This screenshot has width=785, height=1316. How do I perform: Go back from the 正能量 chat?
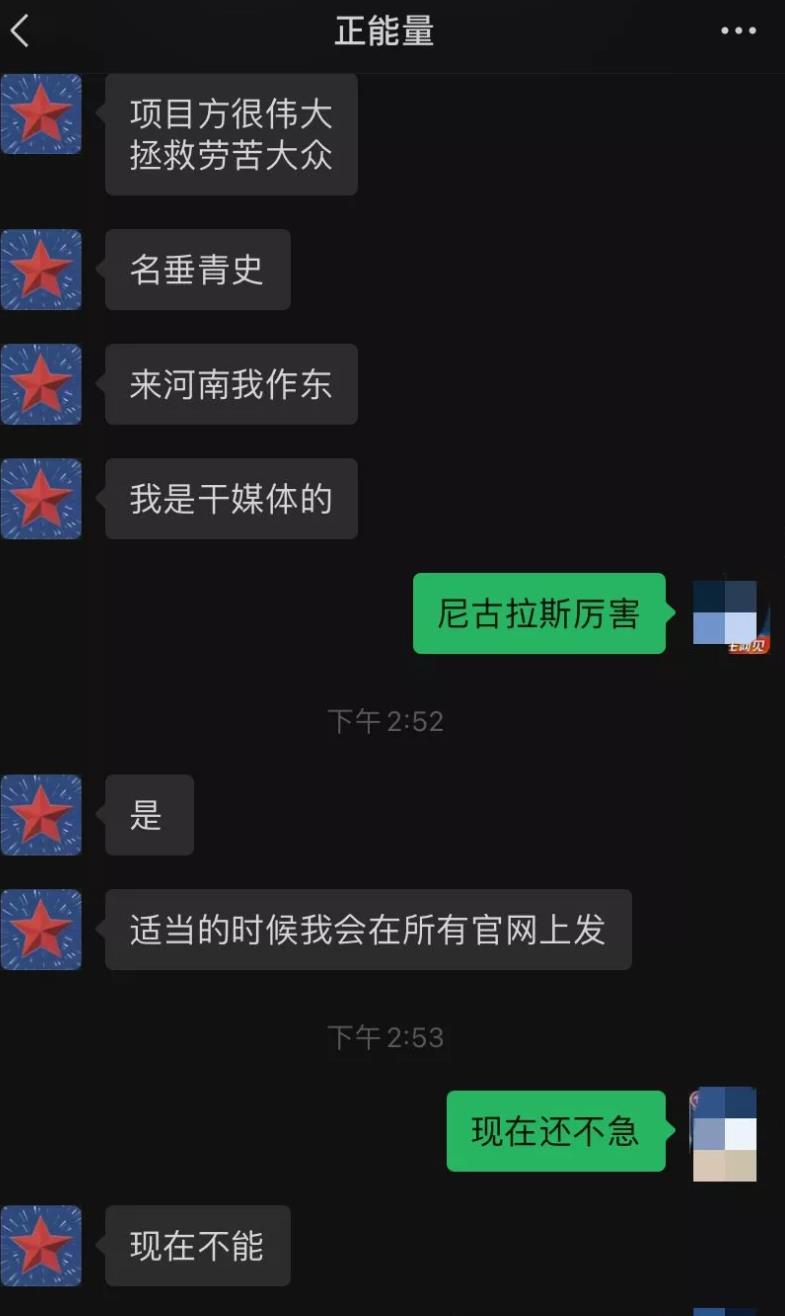pos(20,32)
